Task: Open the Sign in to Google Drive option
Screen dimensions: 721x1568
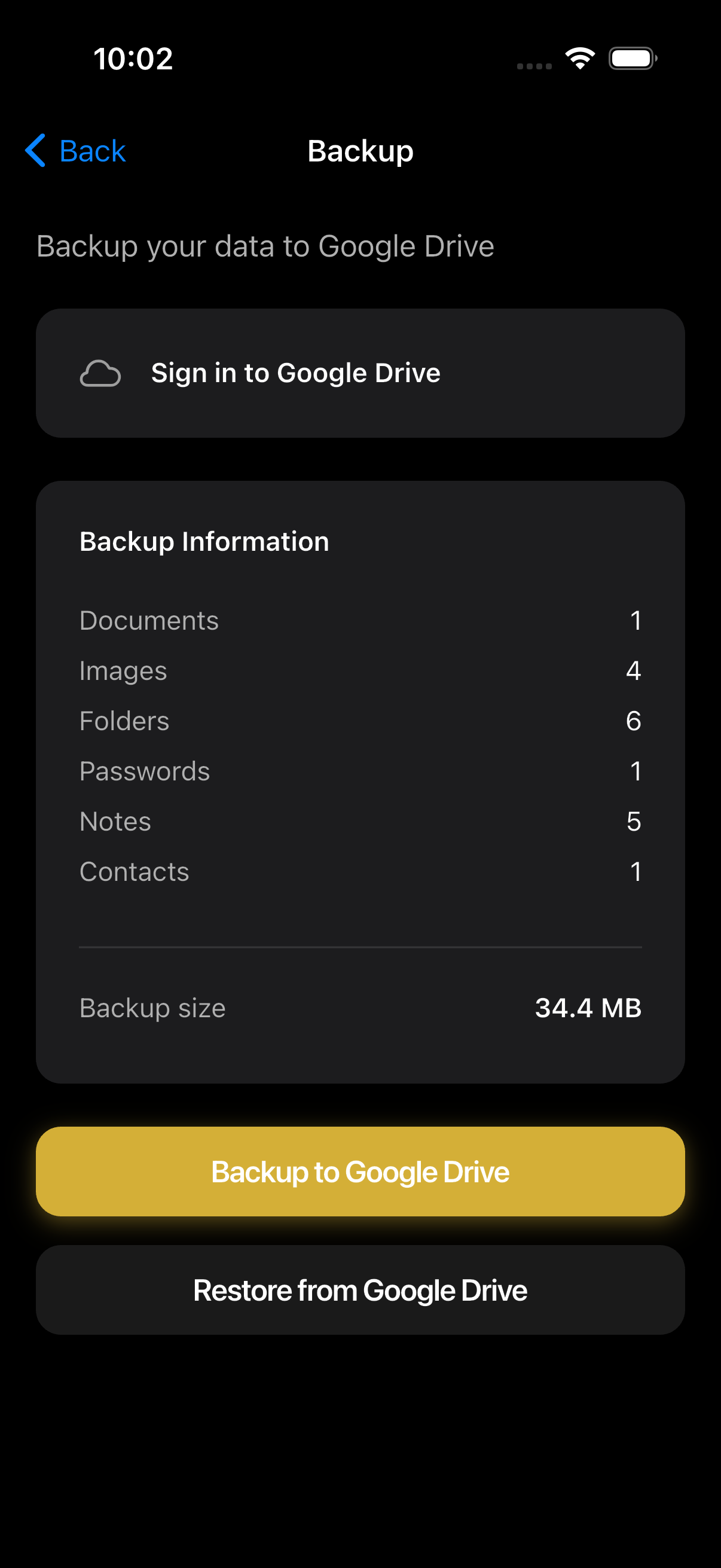Action: point(296,373)
